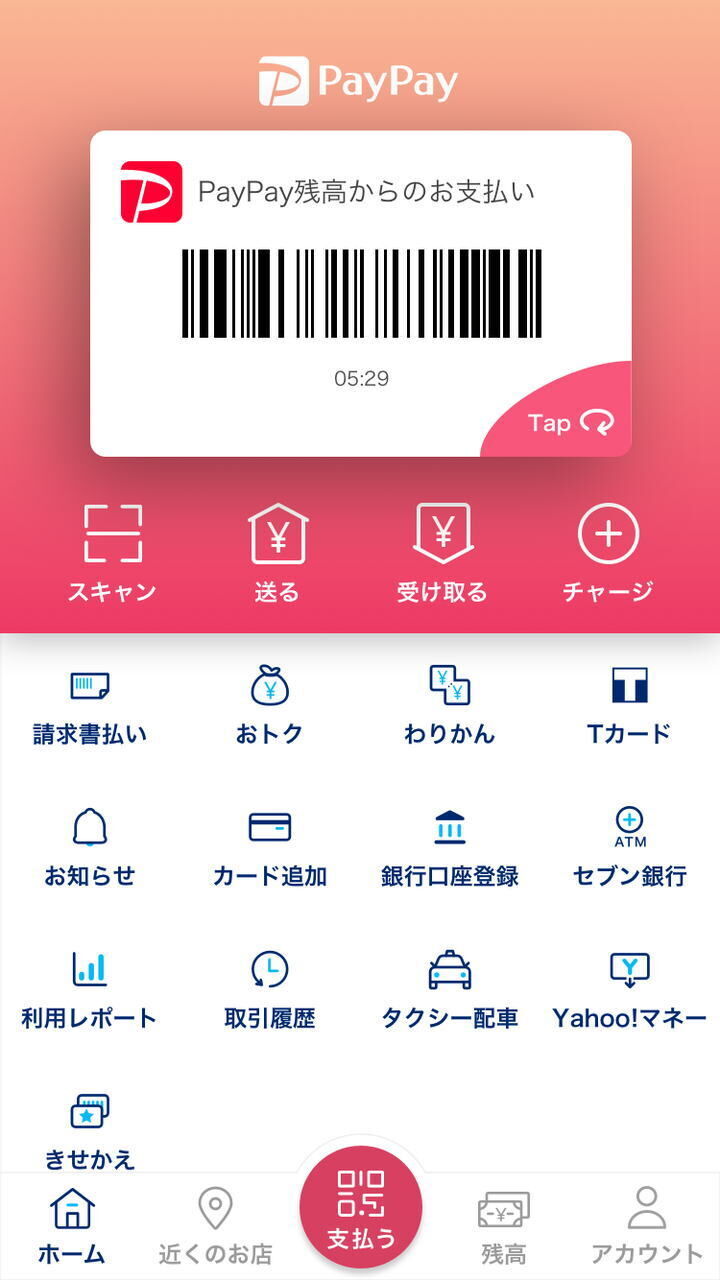View the 利用レポート usage report

coord(90,990)
